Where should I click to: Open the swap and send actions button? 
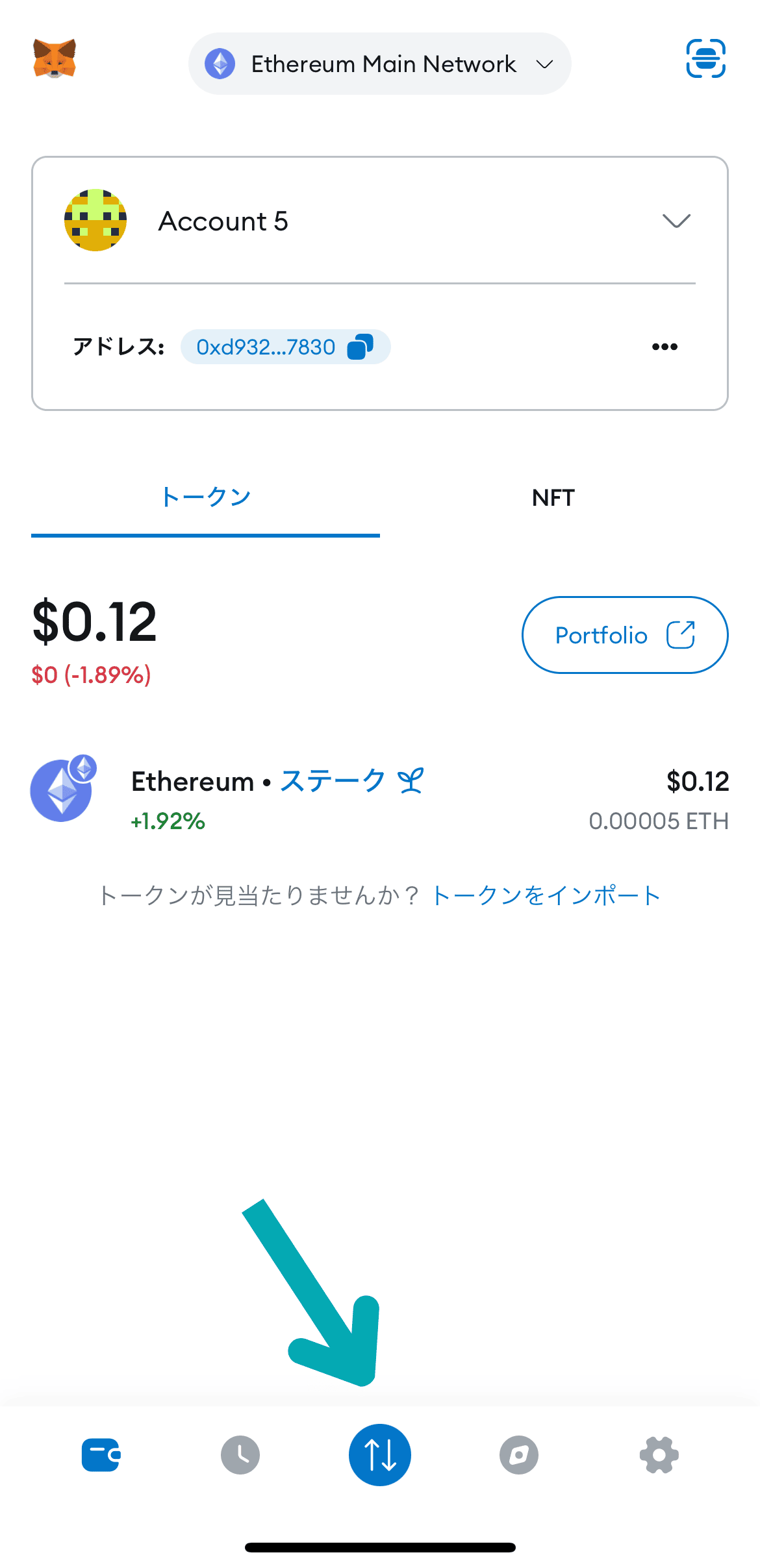[x=380, y=1454]
